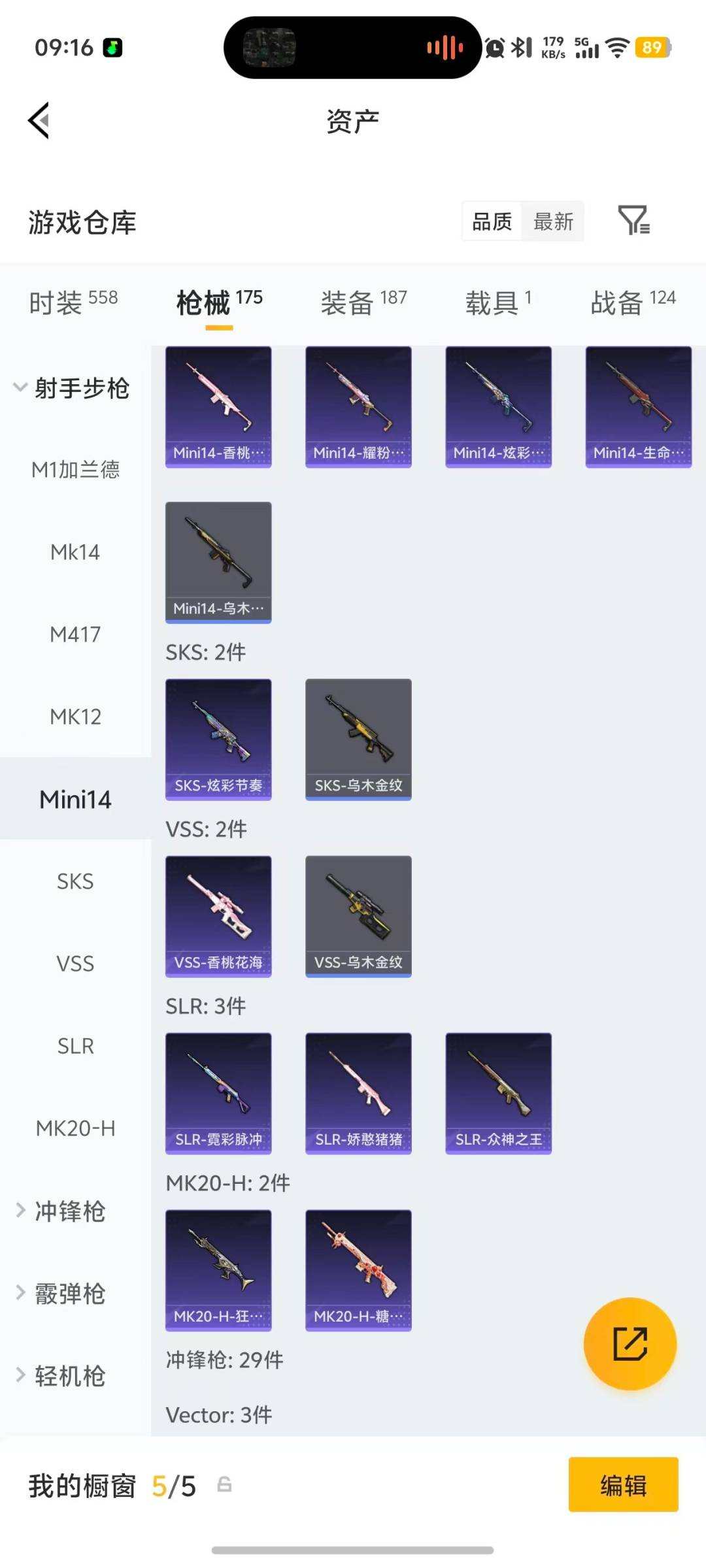Select MK12 in the sidebar

[x=75, y=717]
